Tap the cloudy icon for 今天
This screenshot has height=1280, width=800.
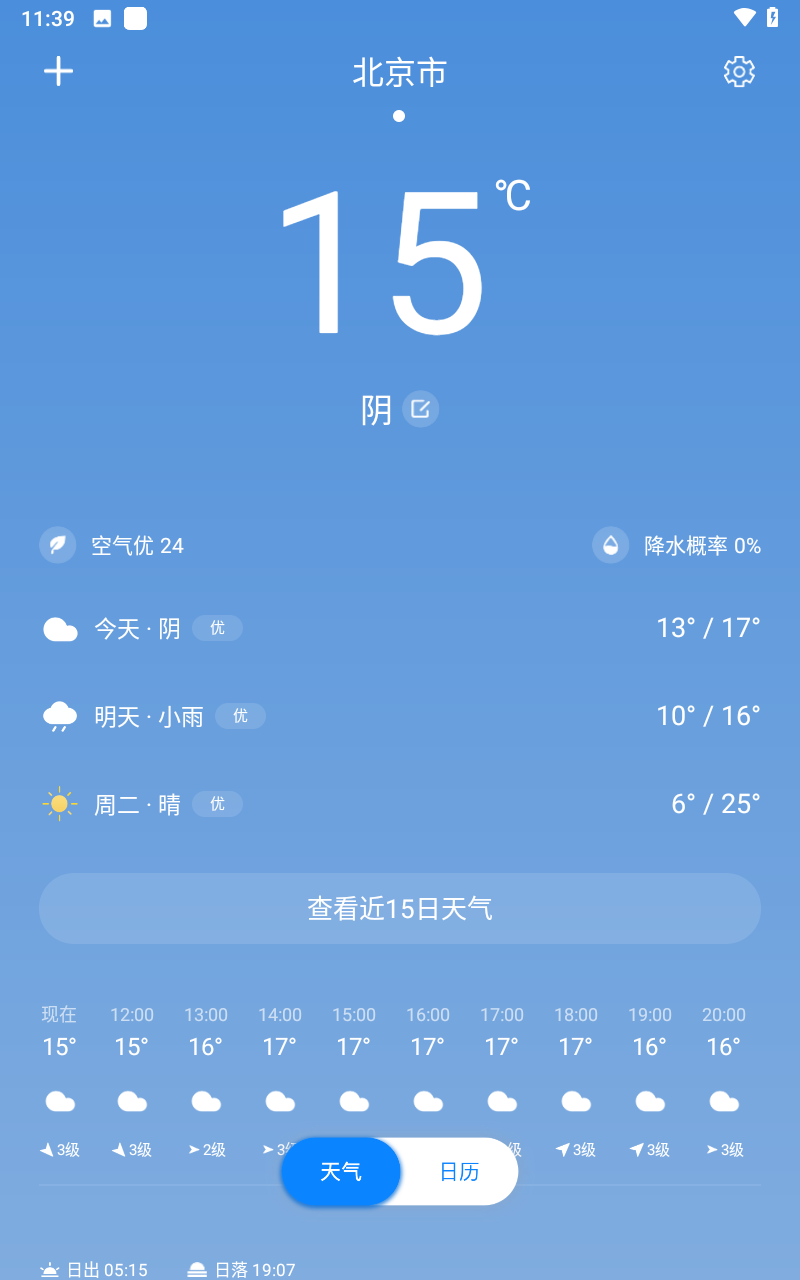pyautogui.click(x=60, y=628)
